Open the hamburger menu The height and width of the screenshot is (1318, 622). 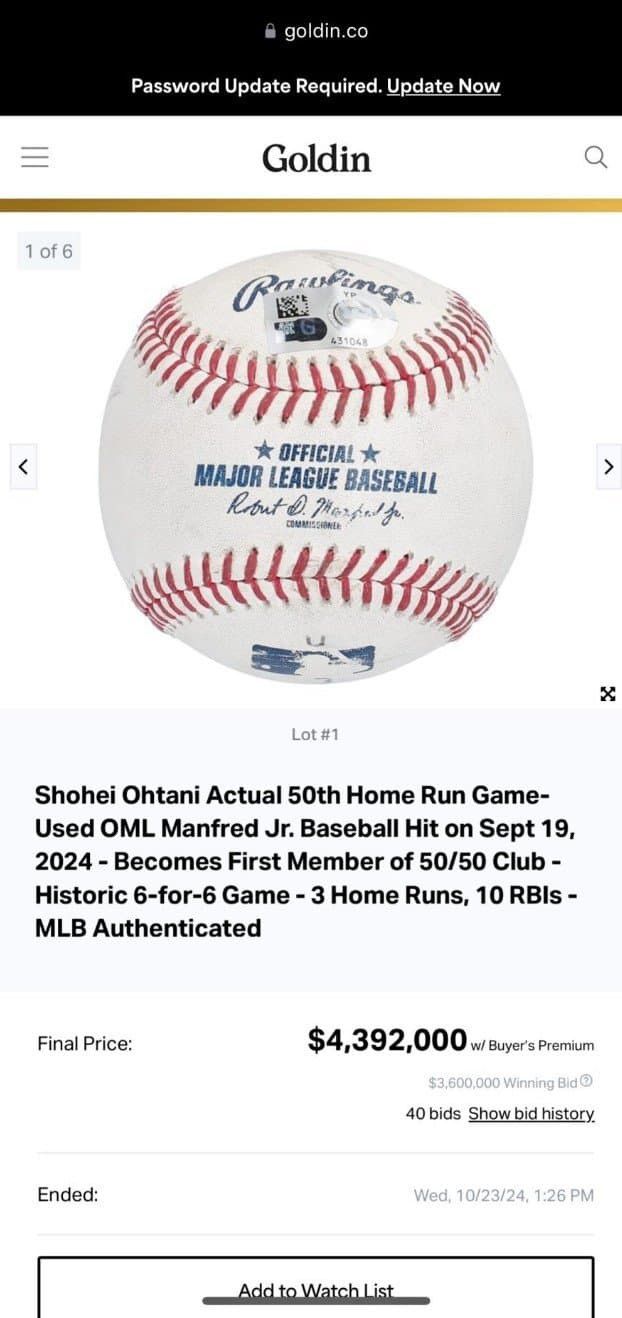pyautogui.click(x=35, y=157)
